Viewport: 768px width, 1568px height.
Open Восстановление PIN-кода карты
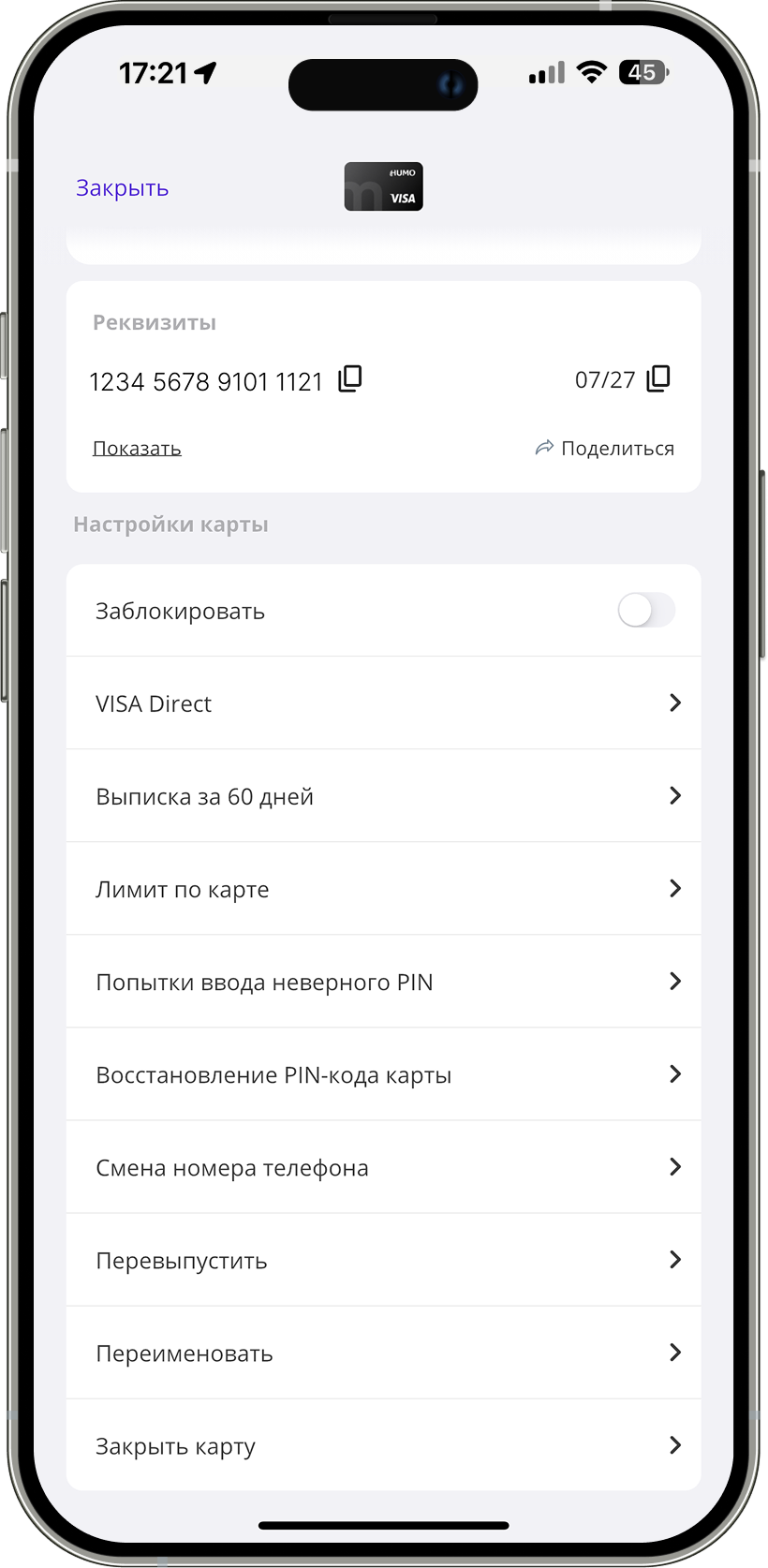pos(384,1074)
